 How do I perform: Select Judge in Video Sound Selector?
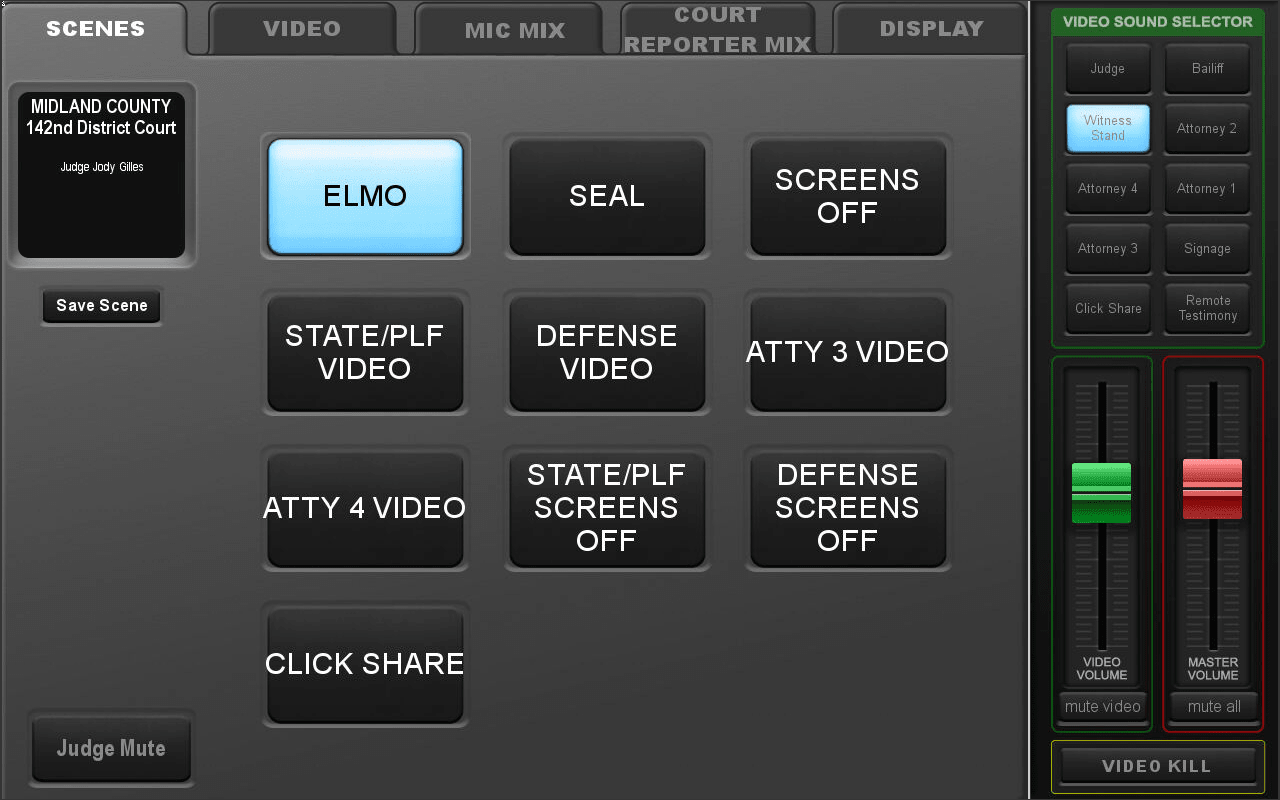1107,69
